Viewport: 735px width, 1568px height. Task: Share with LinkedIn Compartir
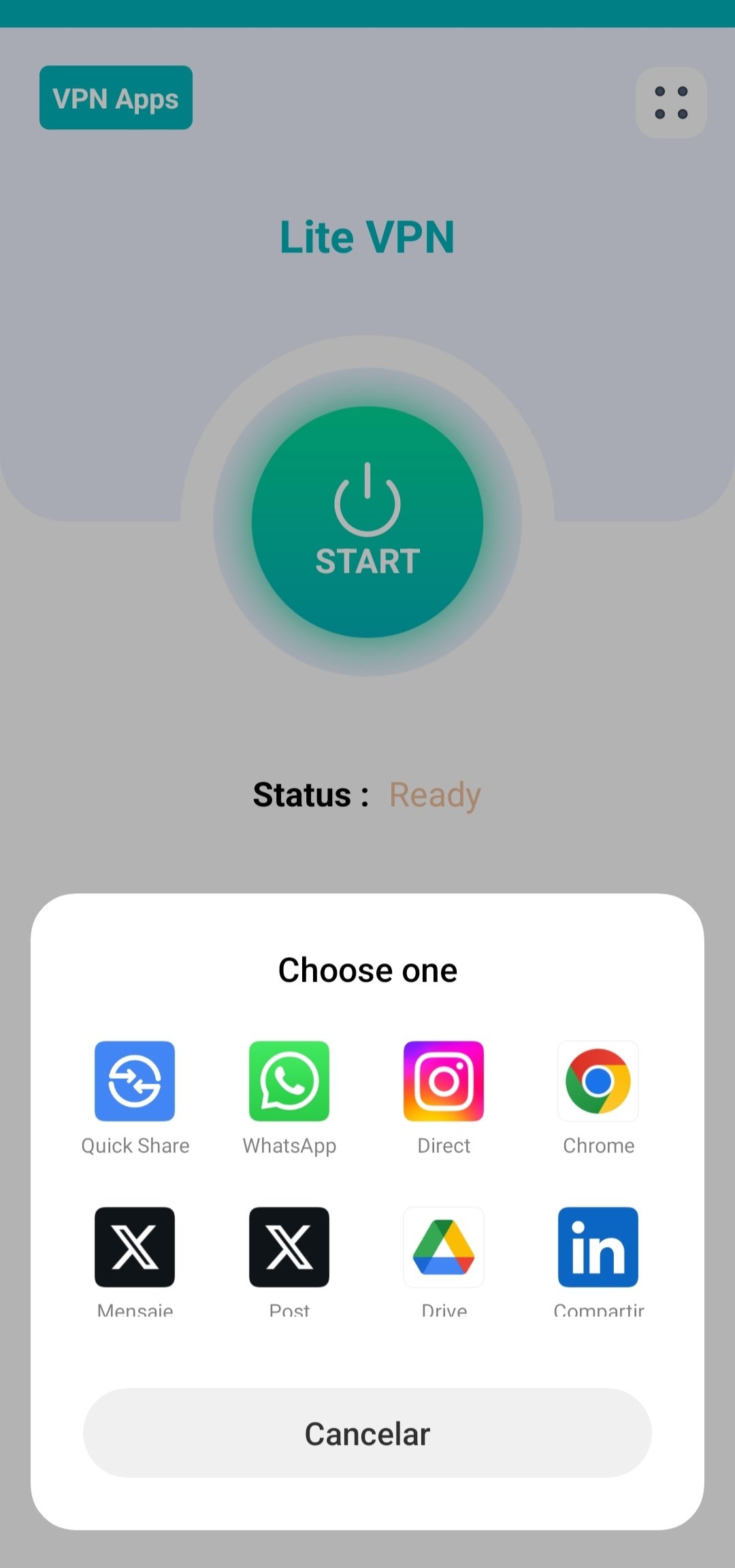coord(598,1248)
